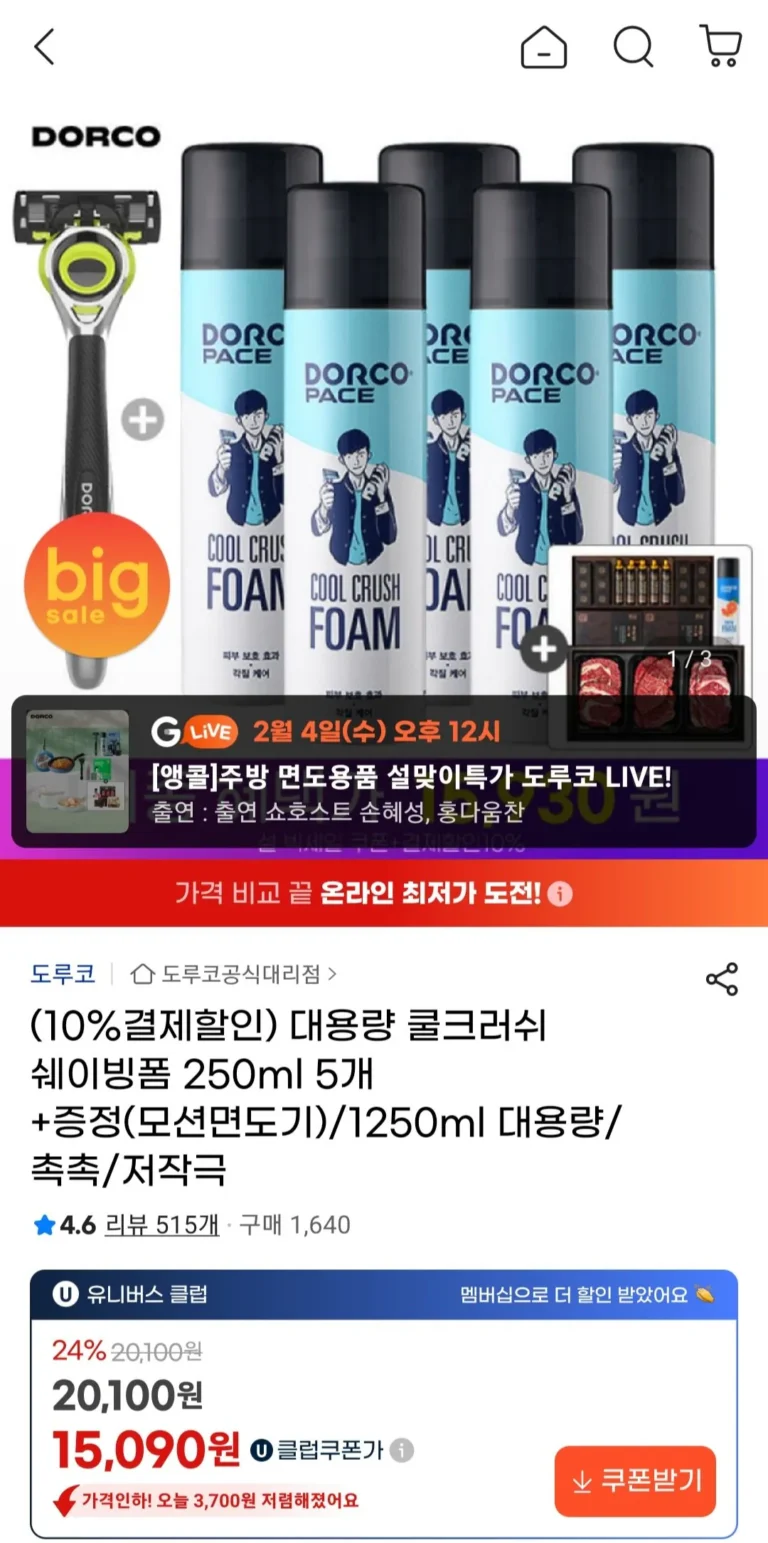Open the shopping cart
Image resolution: width=768 pixels, height=1543 pixels.
pos(719,47)
